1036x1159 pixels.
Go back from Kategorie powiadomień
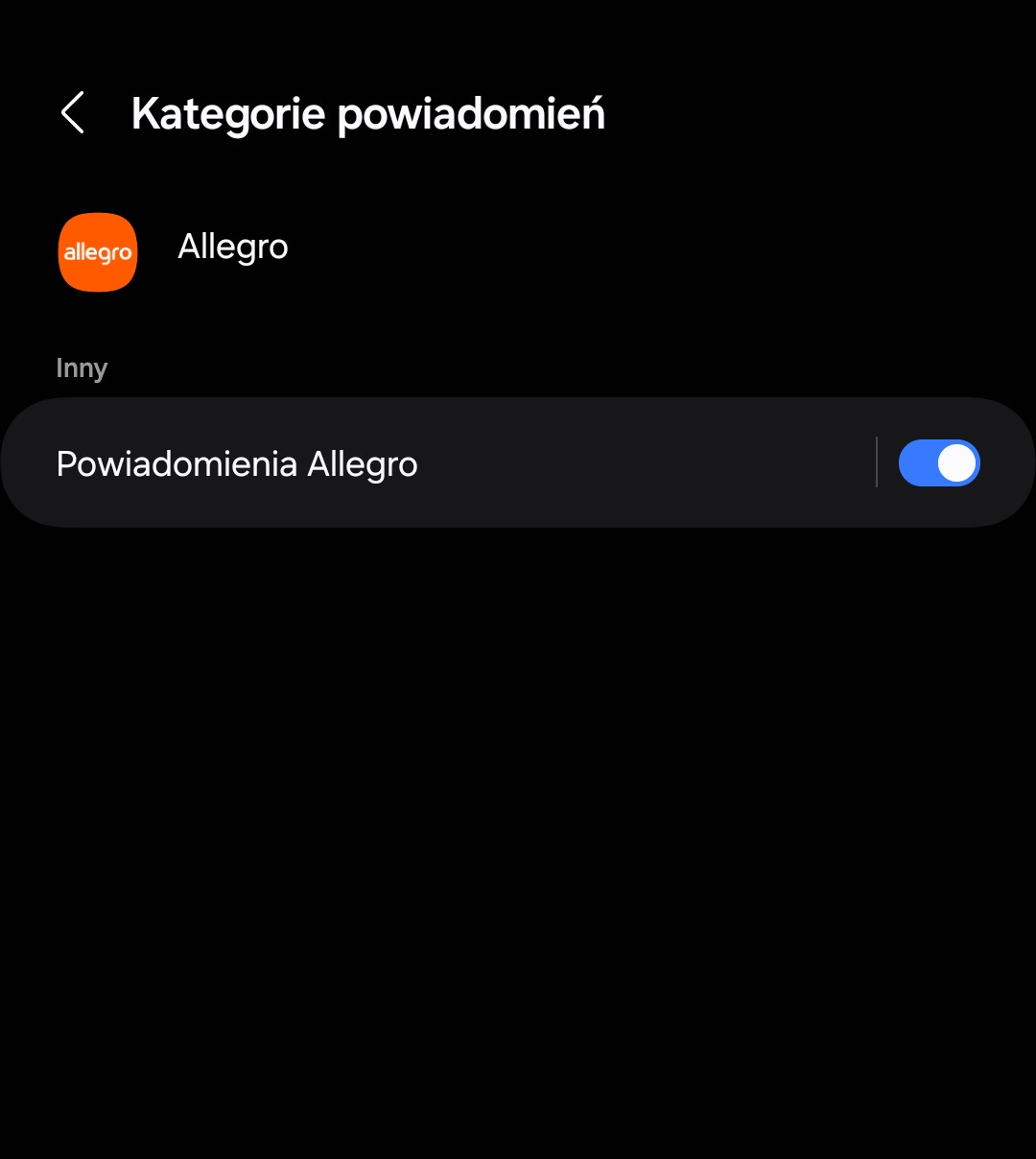[x=73, y=113]
